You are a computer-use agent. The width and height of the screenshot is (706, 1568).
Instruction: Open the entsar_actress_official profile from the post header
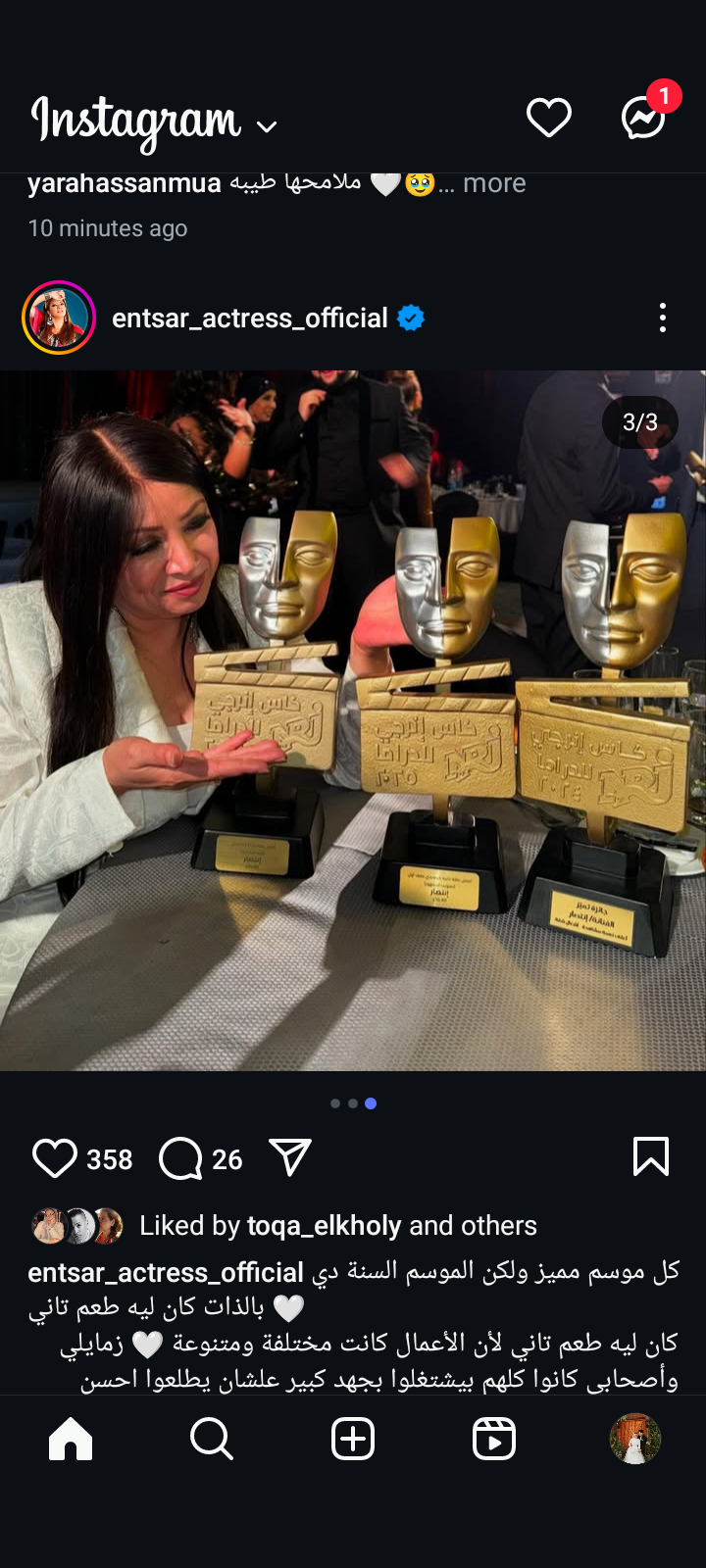coord(249,318)
